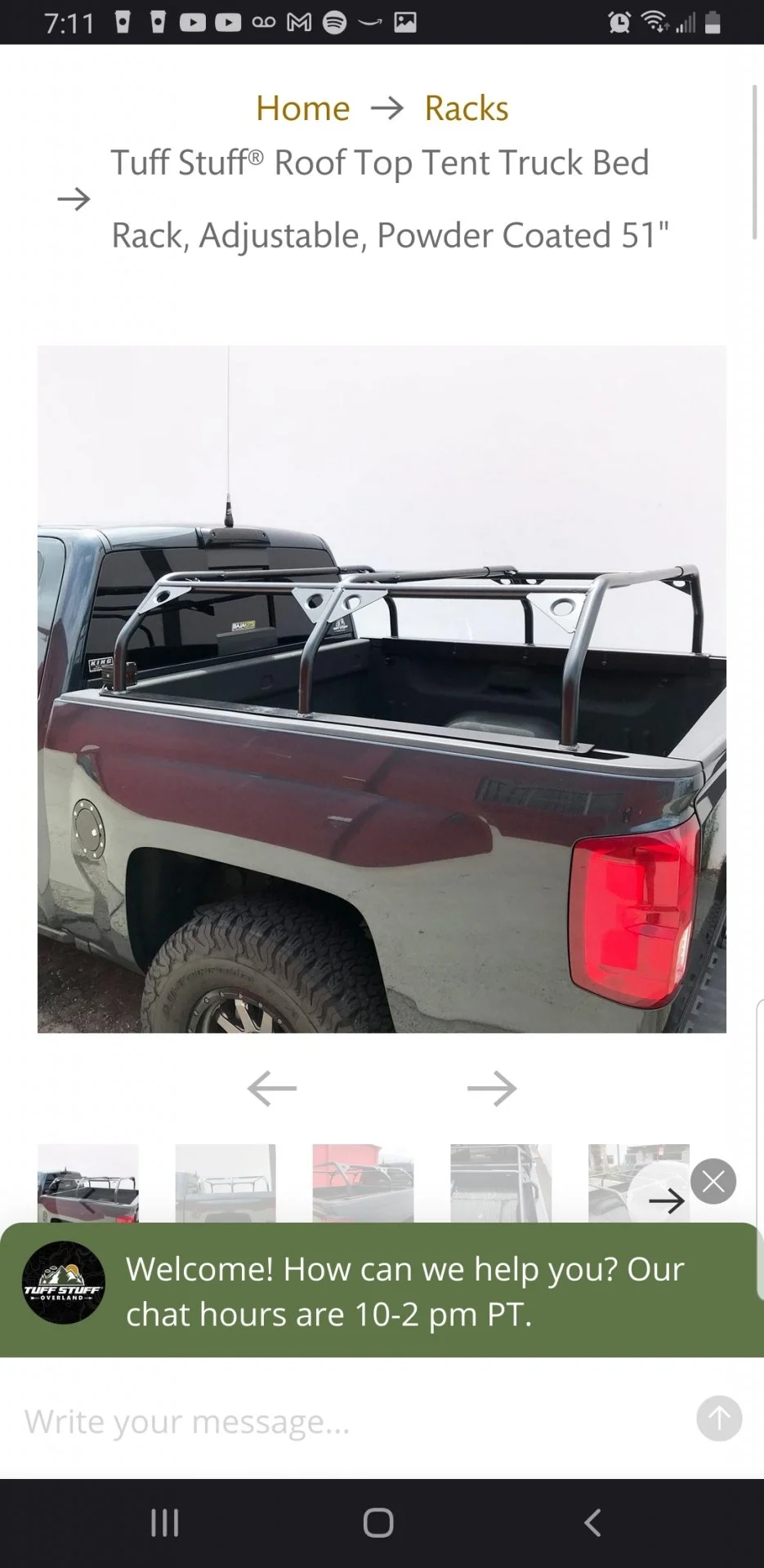Send the chat message

[x=719, y=1419]
